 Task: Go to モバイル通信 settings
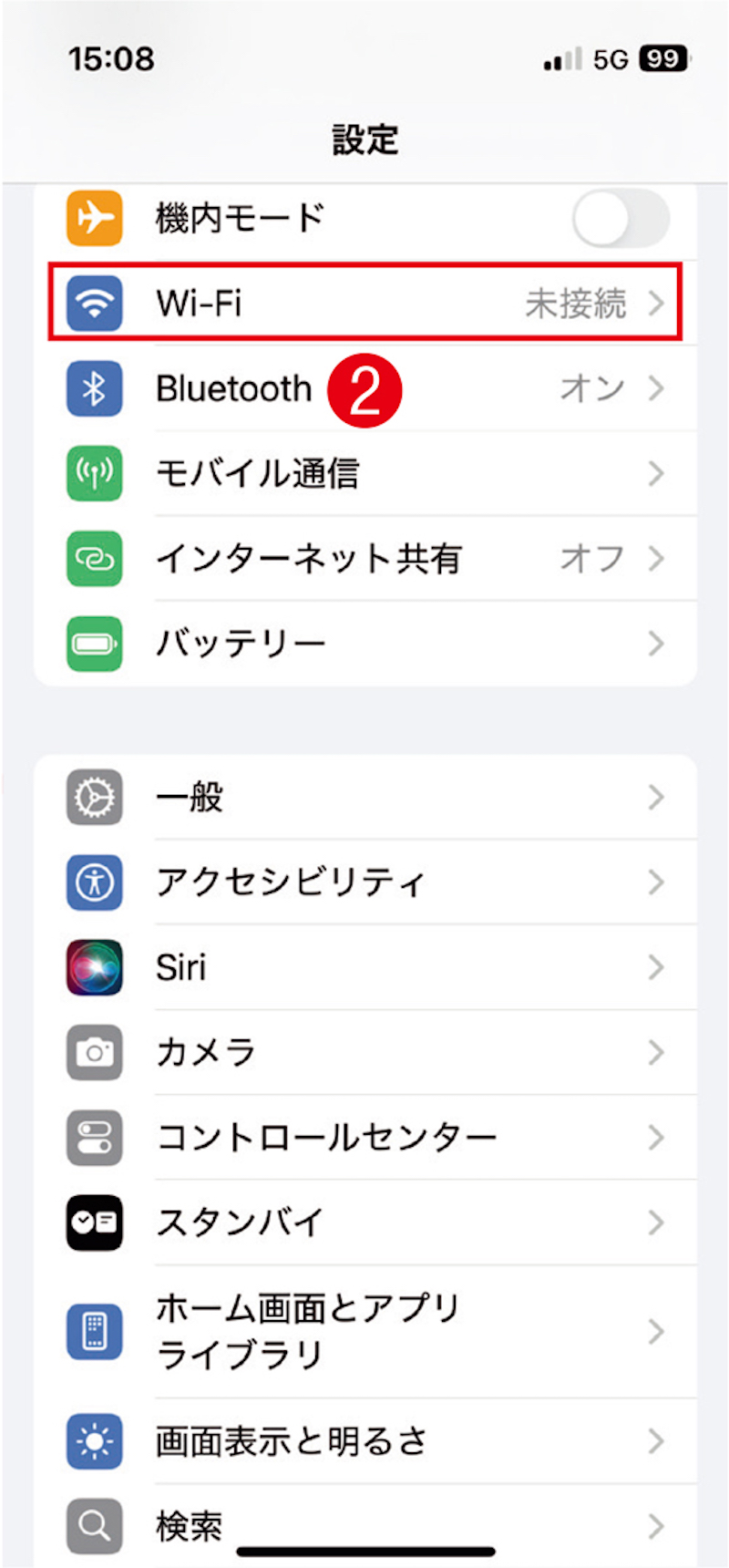[364, 473]
